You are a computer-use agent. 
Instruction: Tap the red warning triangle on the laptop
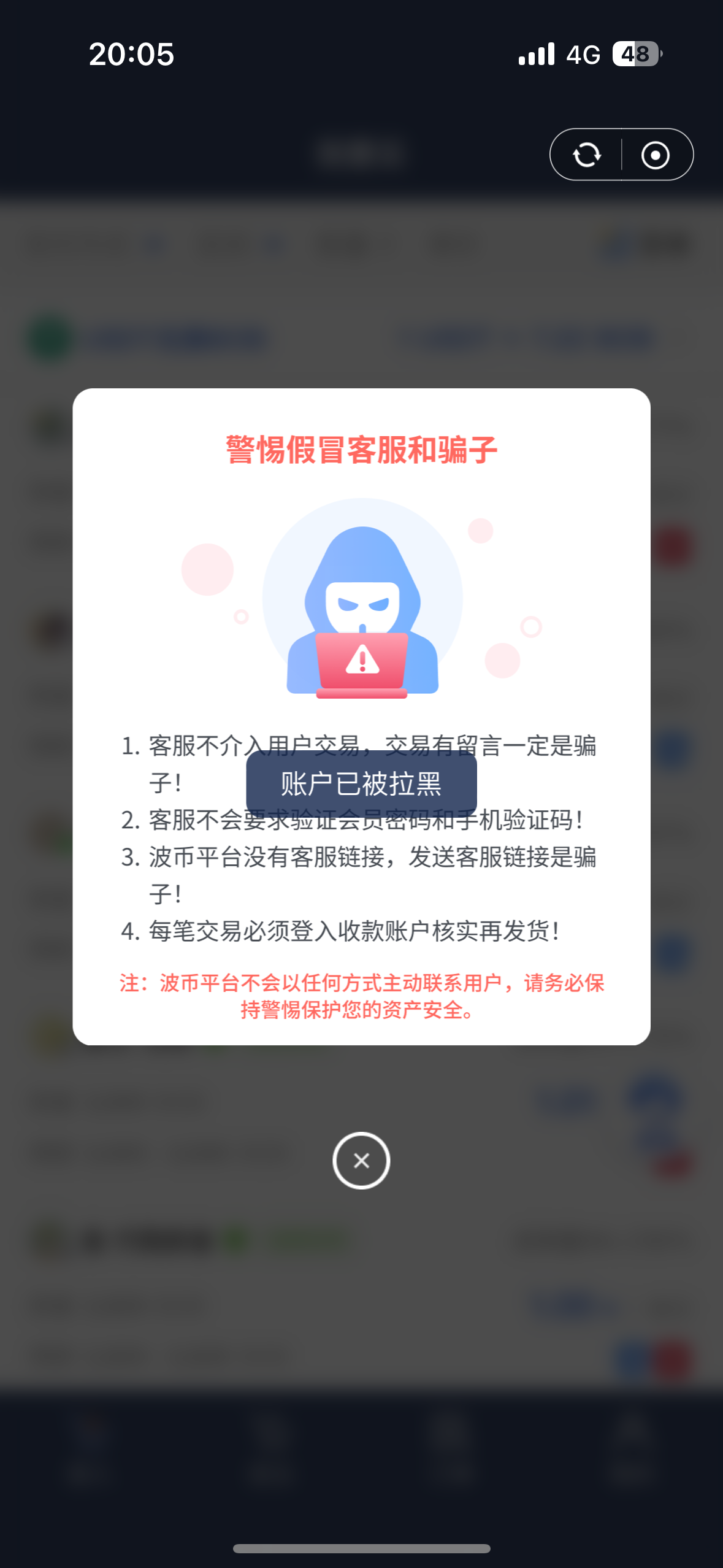pos(361,661)
